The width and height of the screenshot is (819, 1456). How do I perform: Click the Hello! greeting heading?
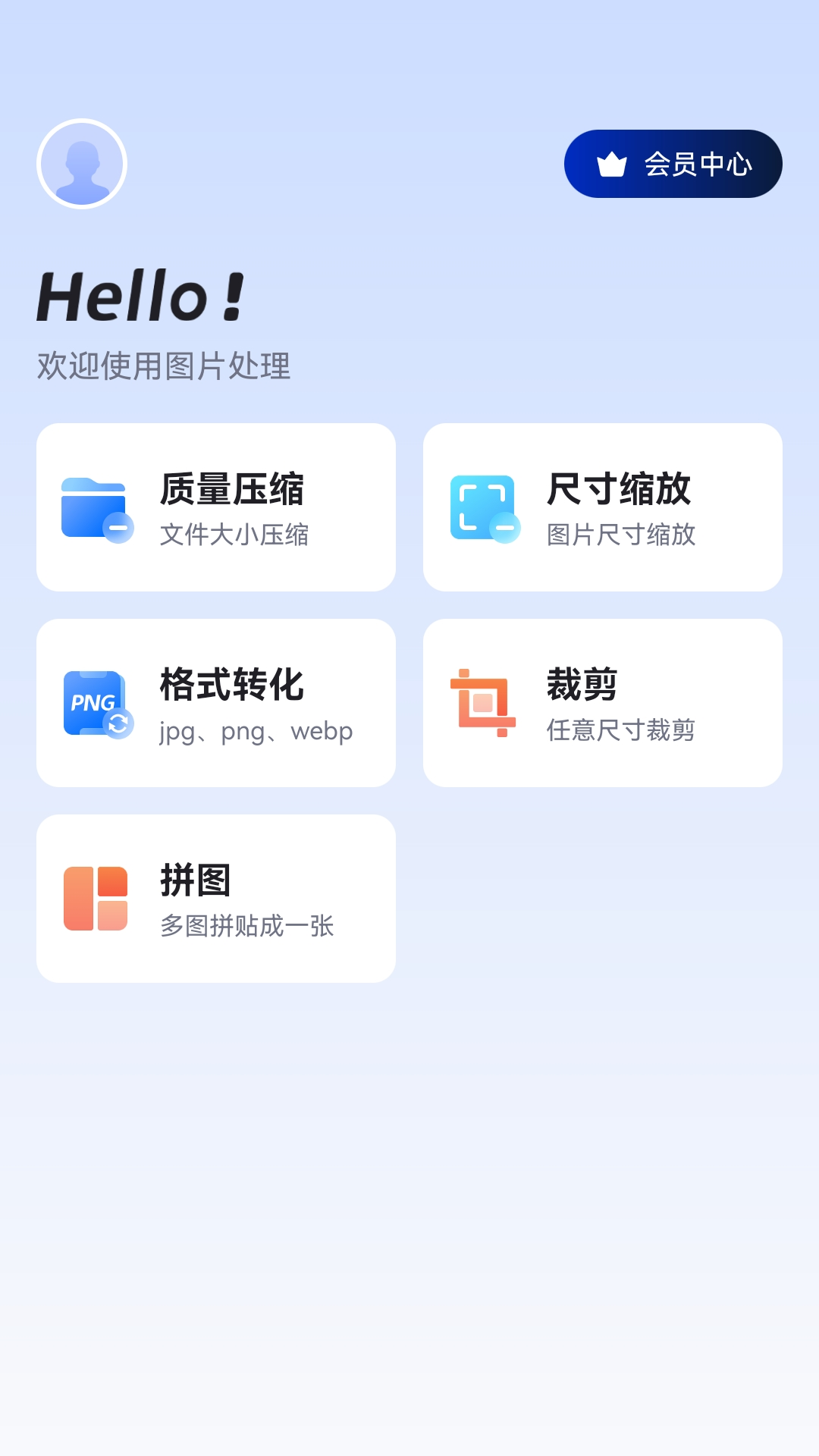[x=141, y=296]
